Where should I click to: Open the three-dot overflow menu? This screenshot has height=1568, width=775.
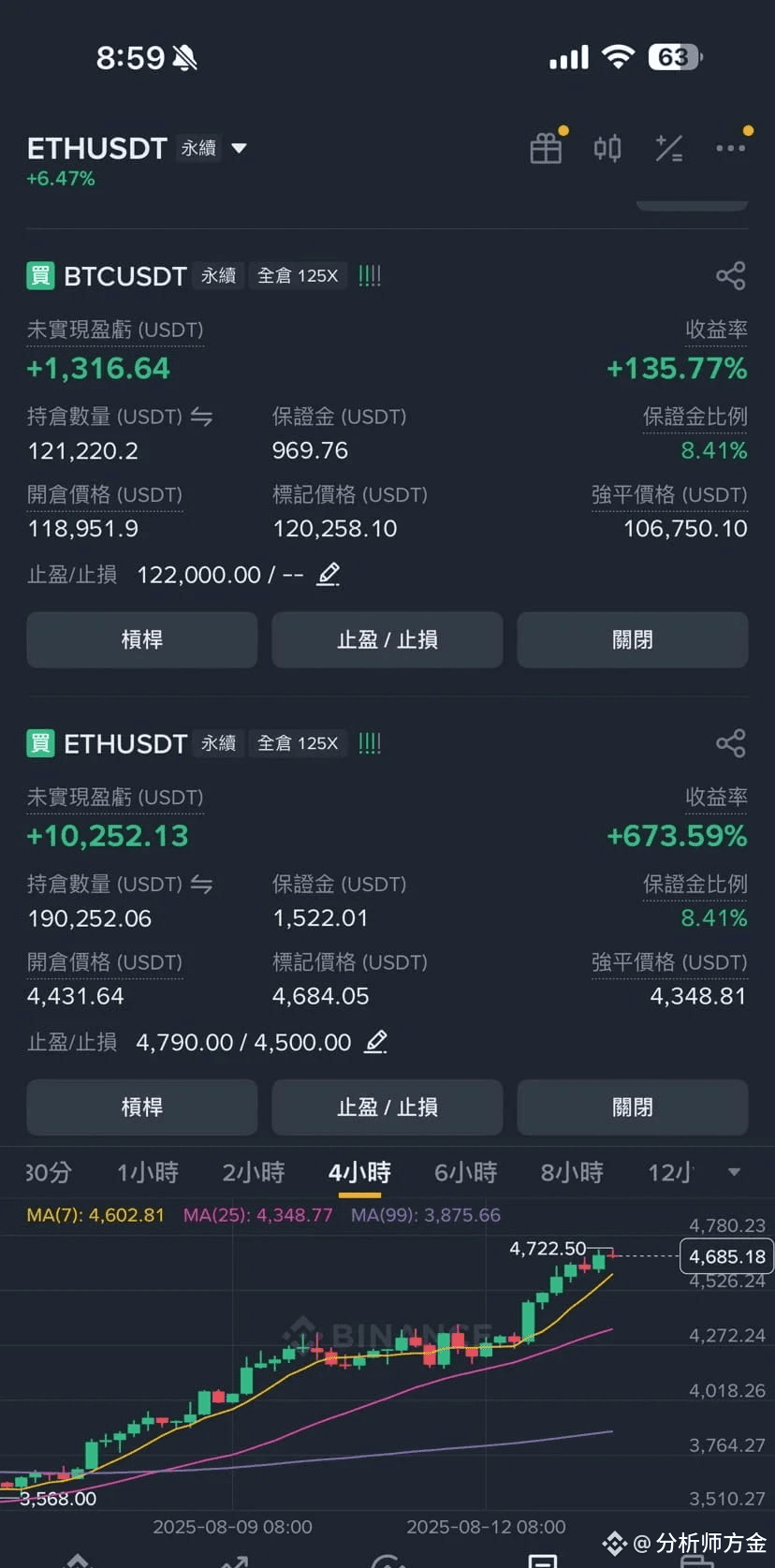(x=731, y=148)
